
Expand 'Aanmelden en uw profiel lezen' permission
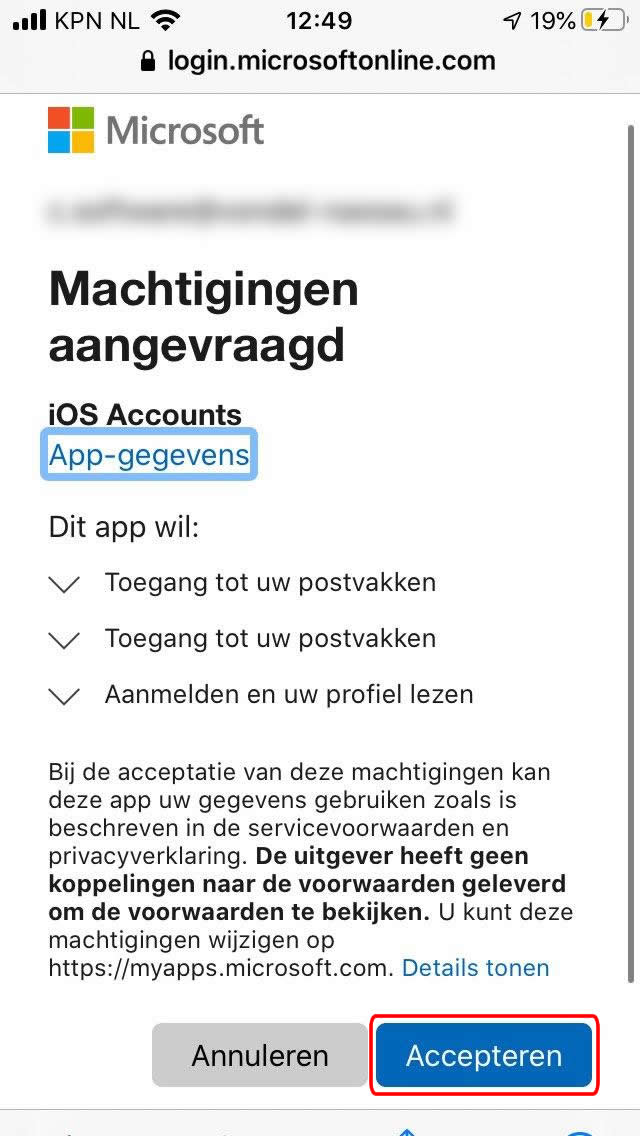(x=261, y=694)
